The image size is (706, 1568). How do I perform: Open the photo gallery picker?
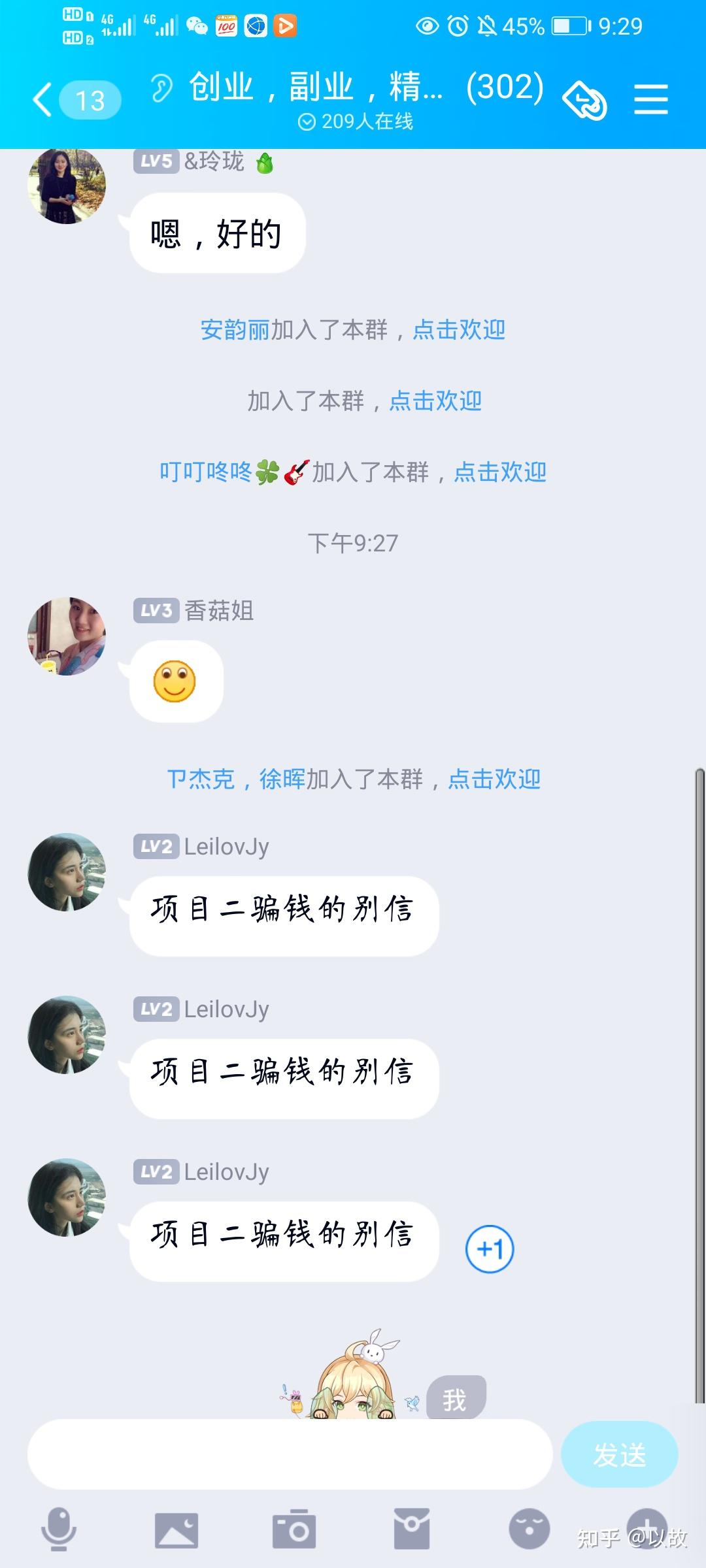pos(176,1529)
